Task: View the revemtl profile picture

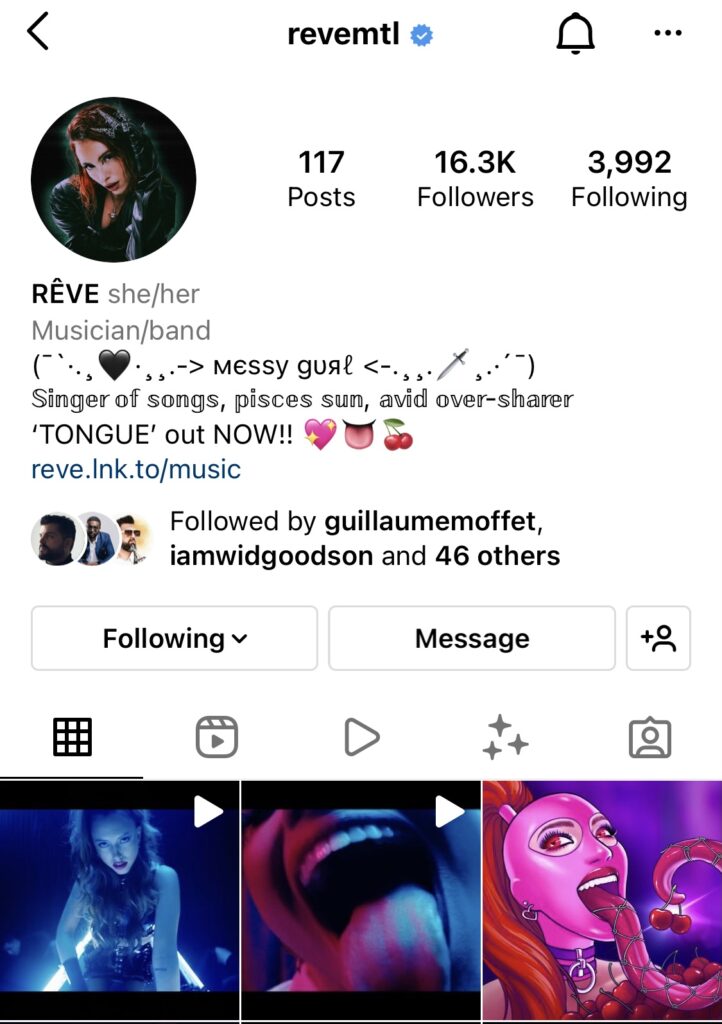Action: coord(113,180)
